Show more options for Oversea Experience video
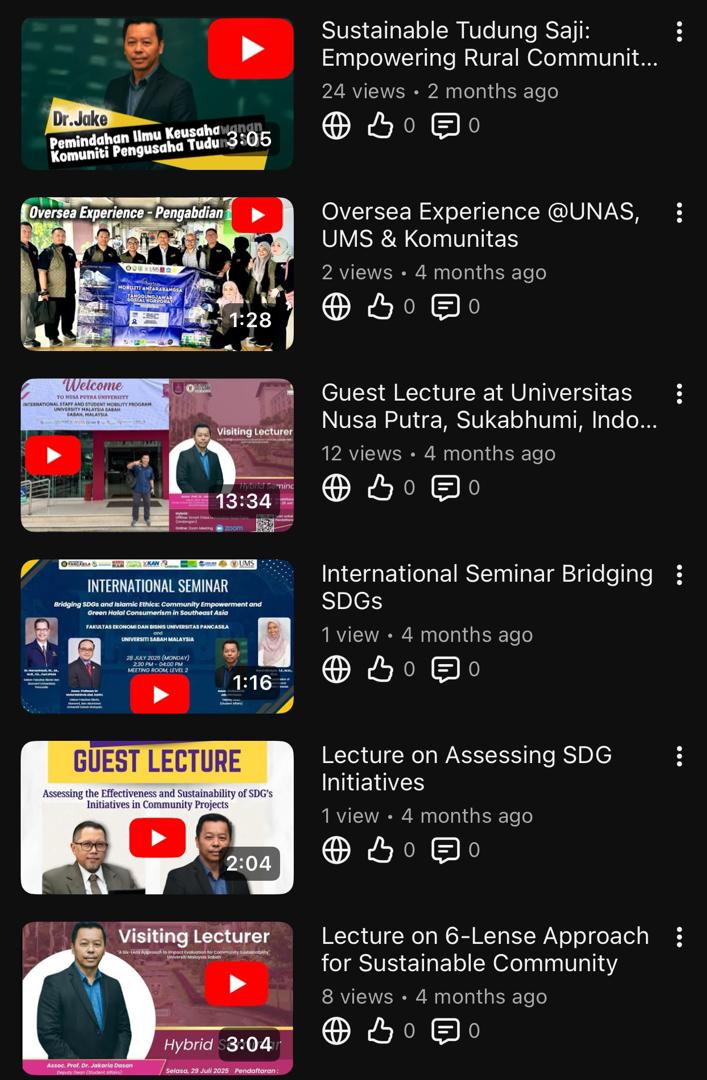The width and height of the screenshot is (707, 1080). (679, 213)
